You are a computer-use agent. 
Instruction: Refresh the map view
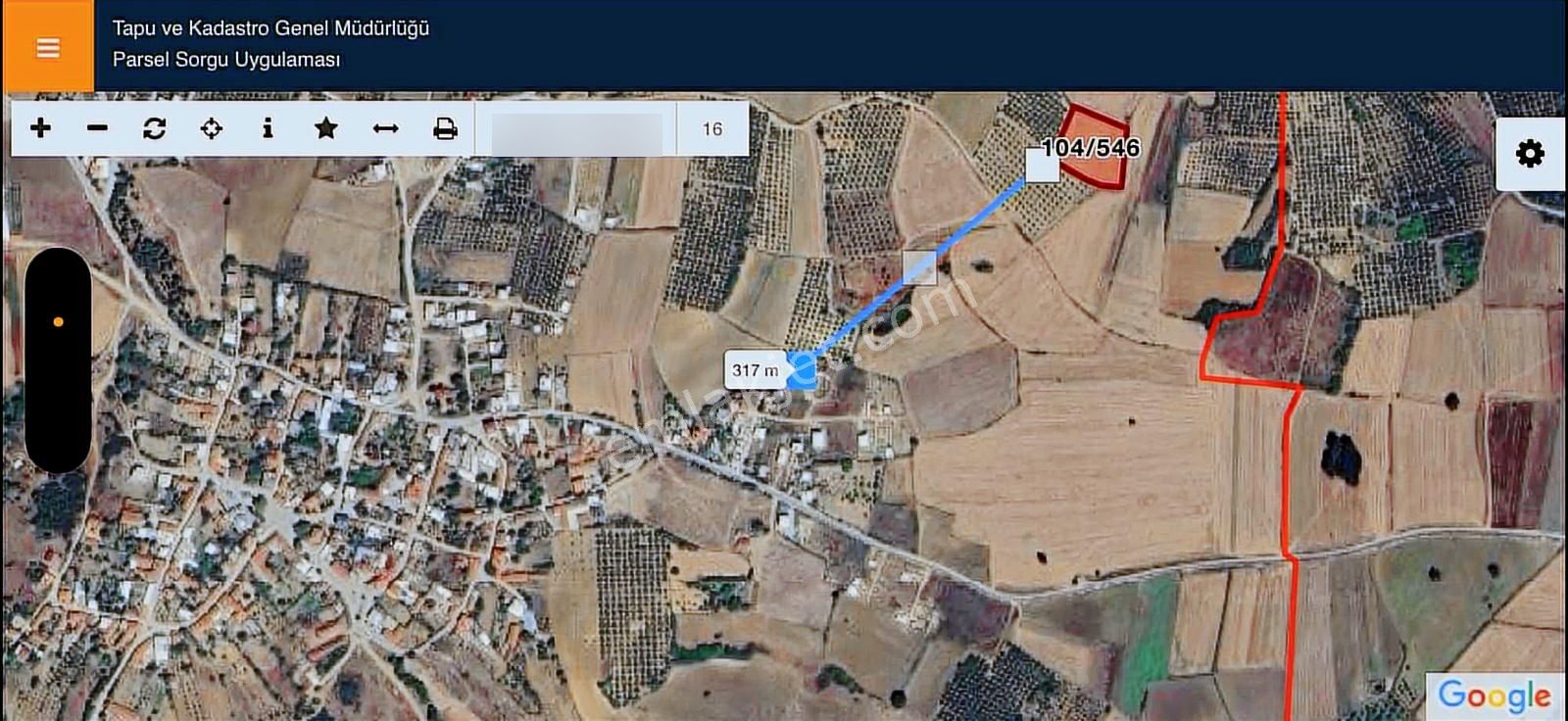tap(154, 128)
